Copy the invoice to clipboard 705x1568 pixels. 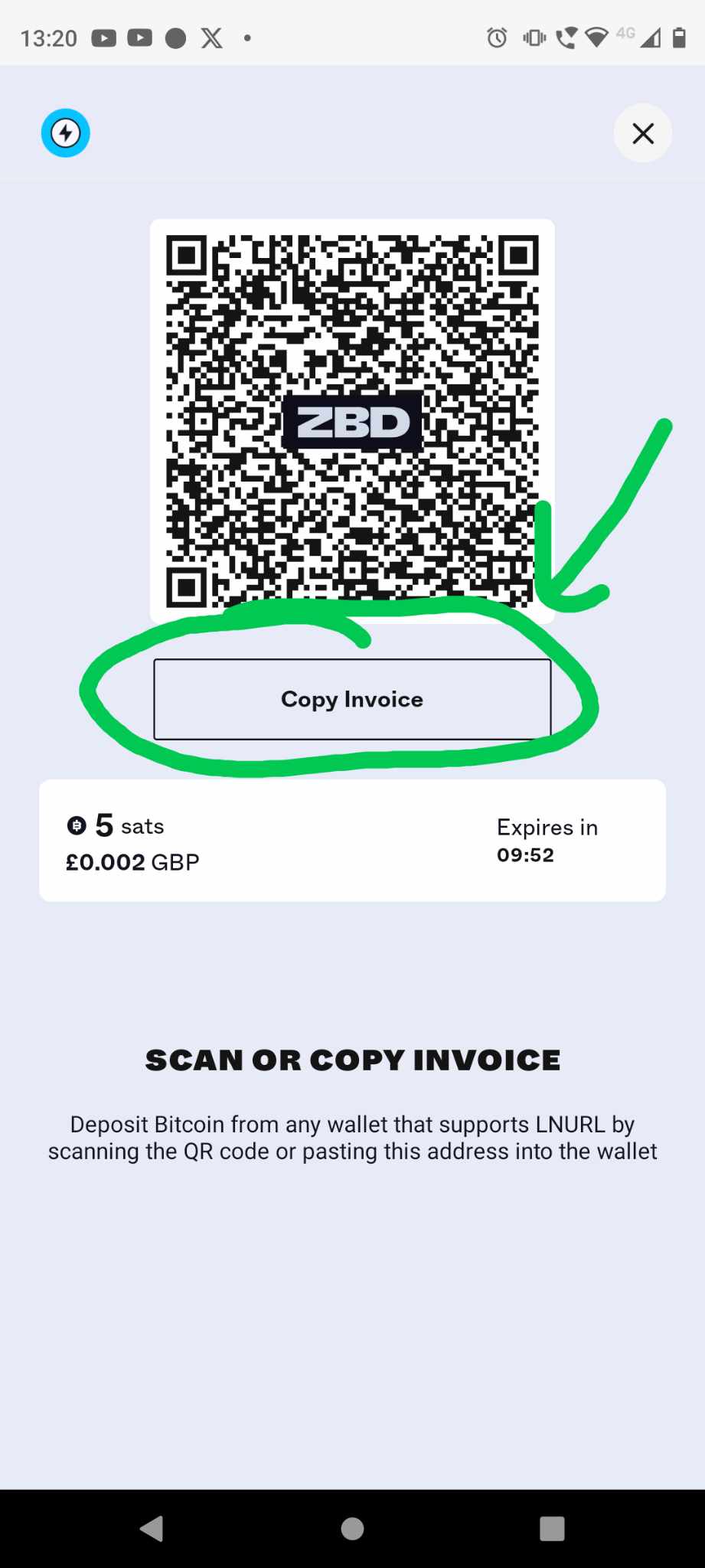click(352, 699)
